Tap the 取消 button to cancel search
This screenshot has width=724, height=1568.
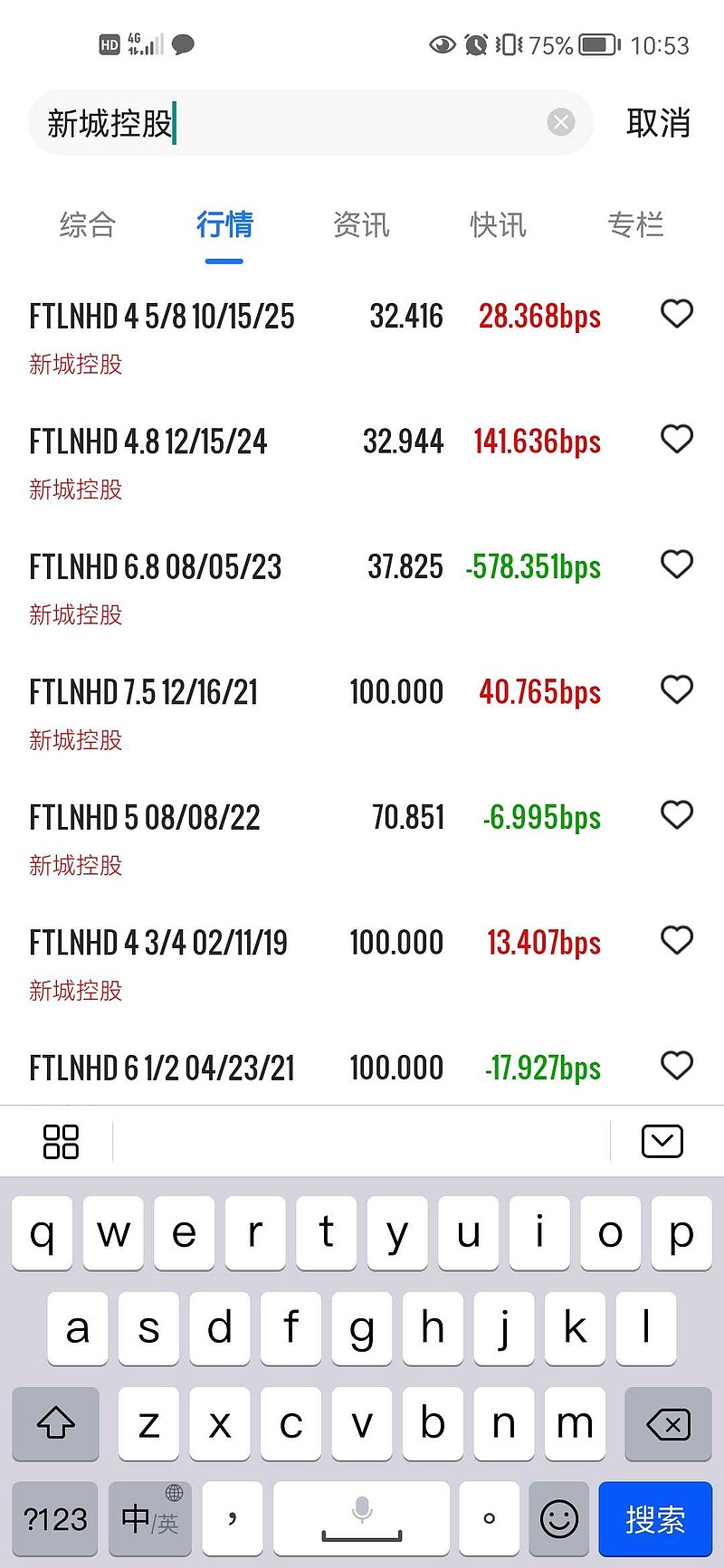(x=659, y=124)
